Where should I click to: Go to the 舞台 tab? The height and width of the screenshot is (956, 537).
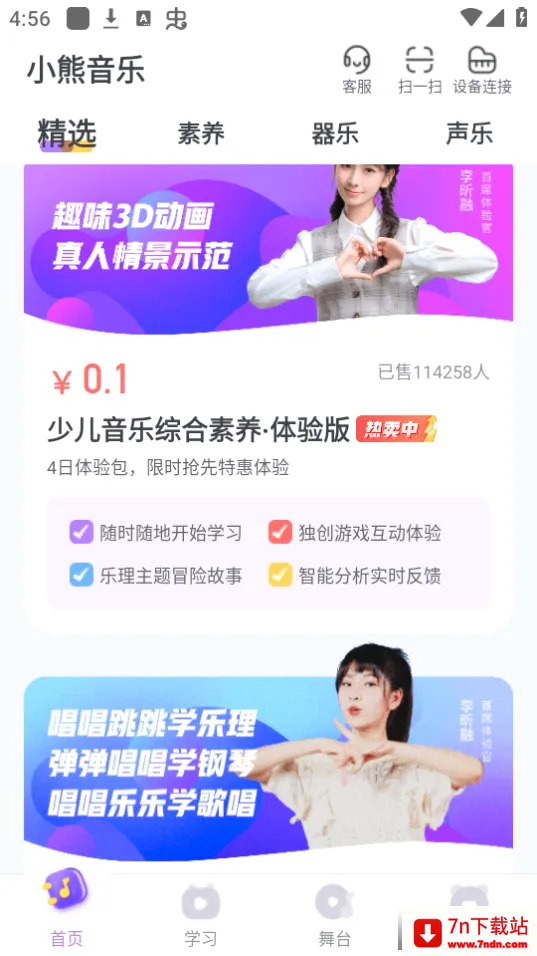click(x=335, y=915)
